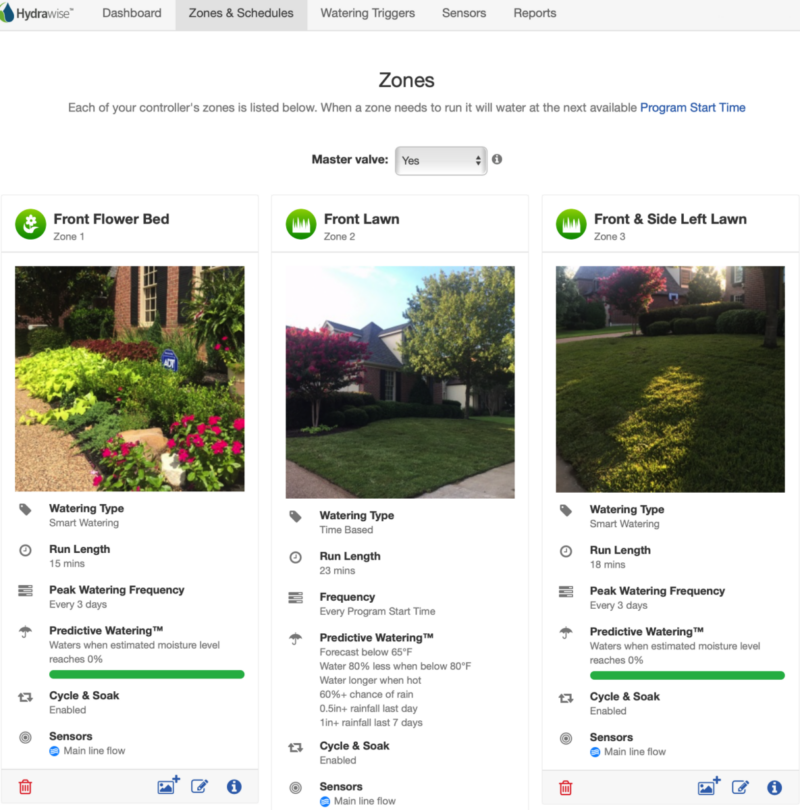Image resolution: width=800 pixels, height=810 pixels.
Task: Open the Front Lawn zone photo
Action: click(x=400, y=382)
